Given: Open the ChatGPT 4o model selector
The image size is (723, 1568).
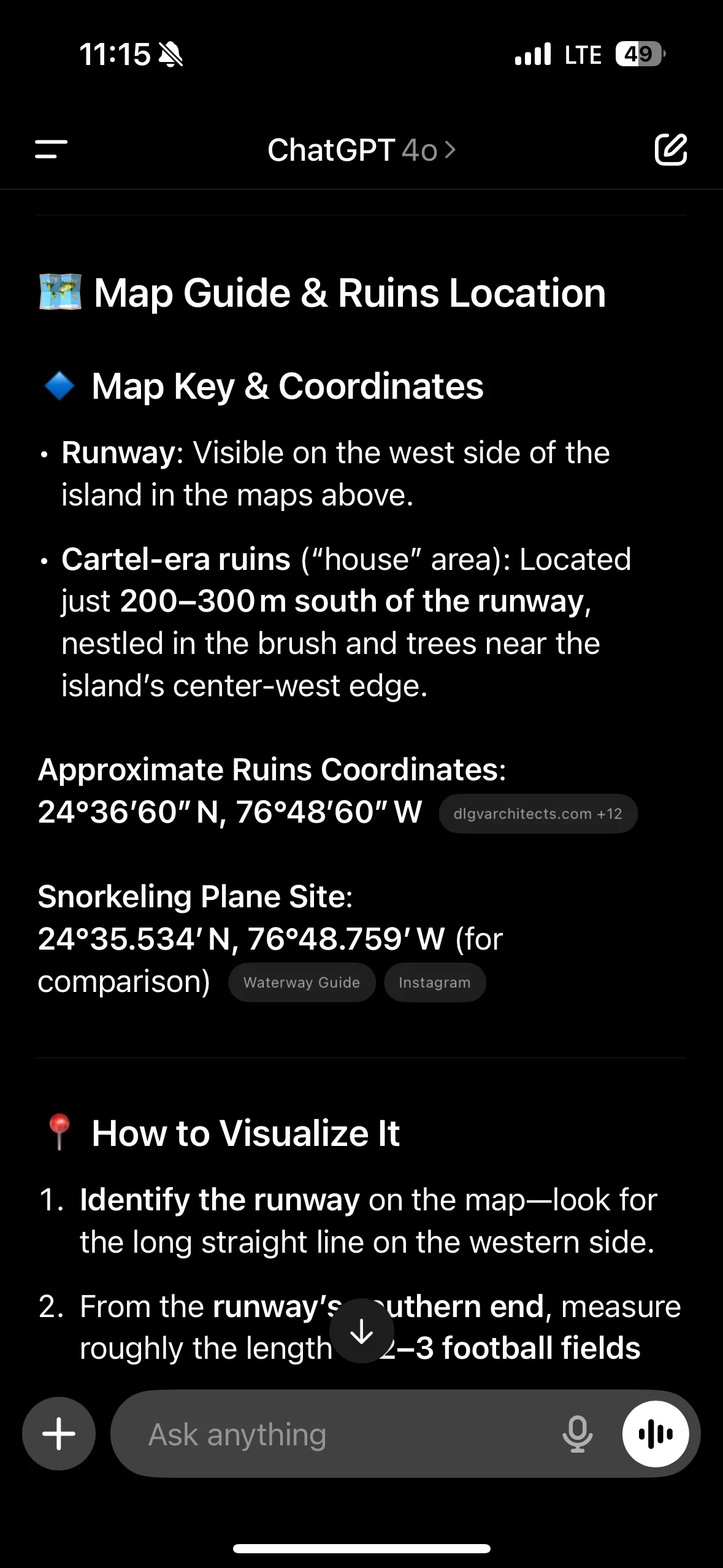Looking at the screenshot, I should click(361, 150).
